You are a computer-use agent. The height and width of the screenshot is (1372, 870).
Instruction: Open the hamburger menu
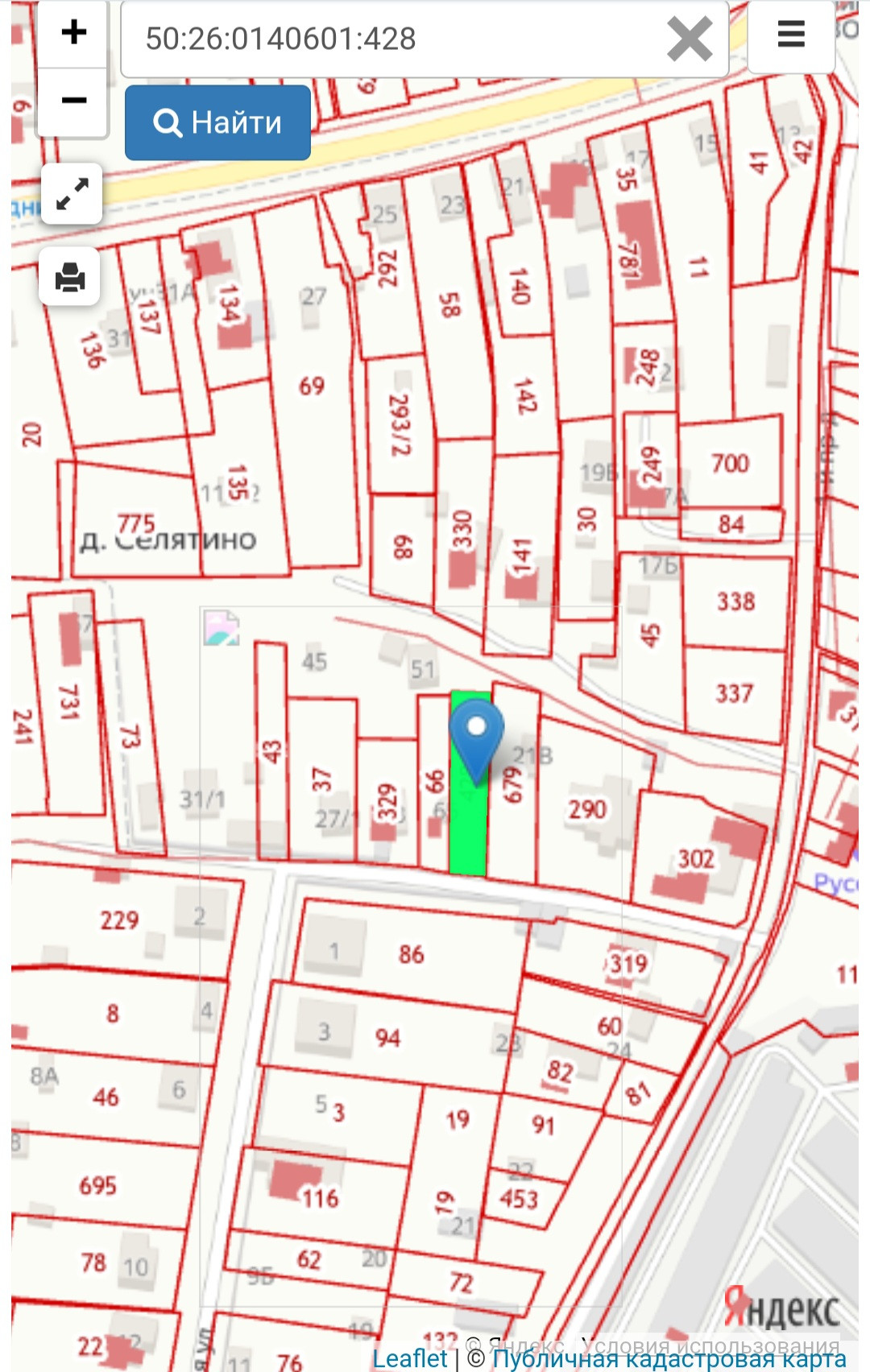[790, 35]
